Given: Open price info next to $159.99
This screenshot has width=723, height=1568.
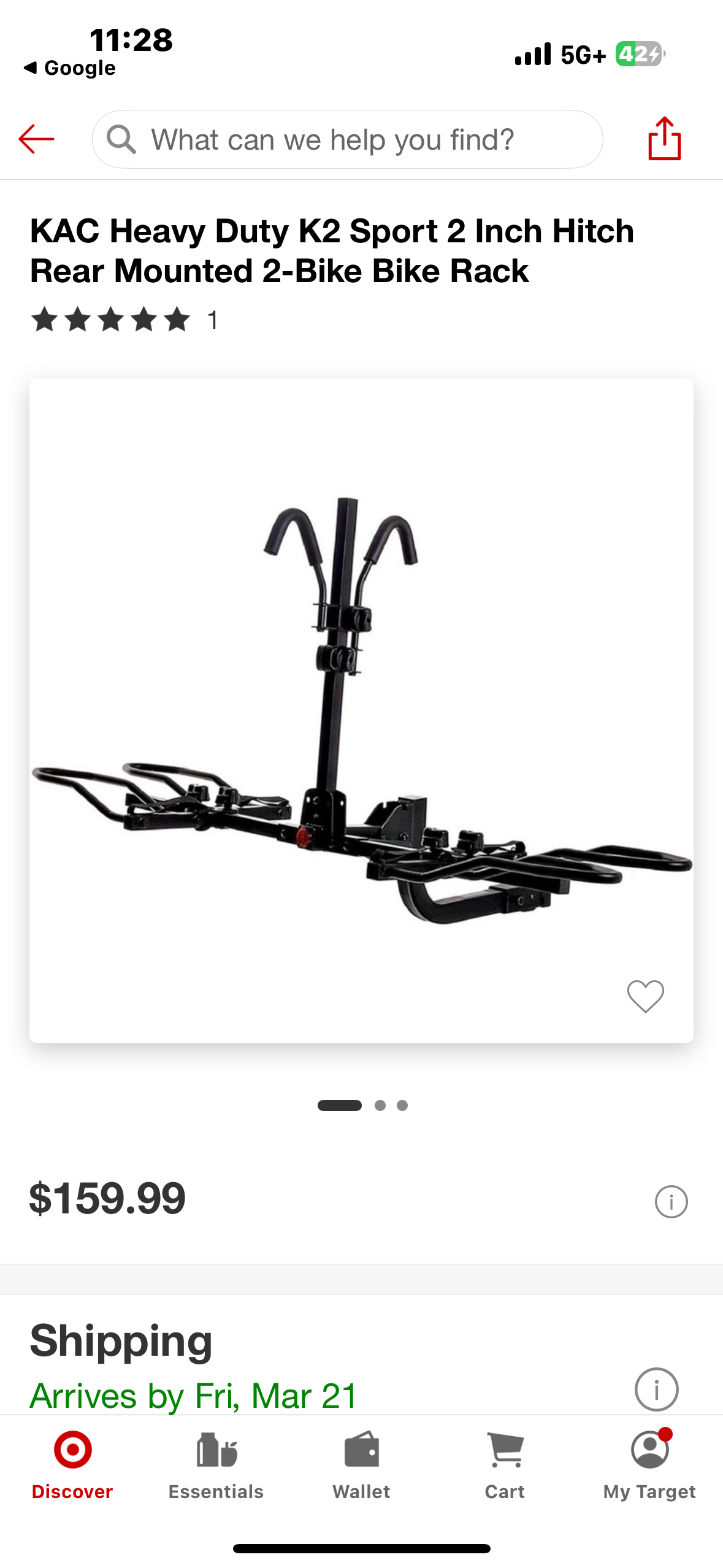Looking at the screenshot, I should pyautogui.click(x=671, y=1201).
